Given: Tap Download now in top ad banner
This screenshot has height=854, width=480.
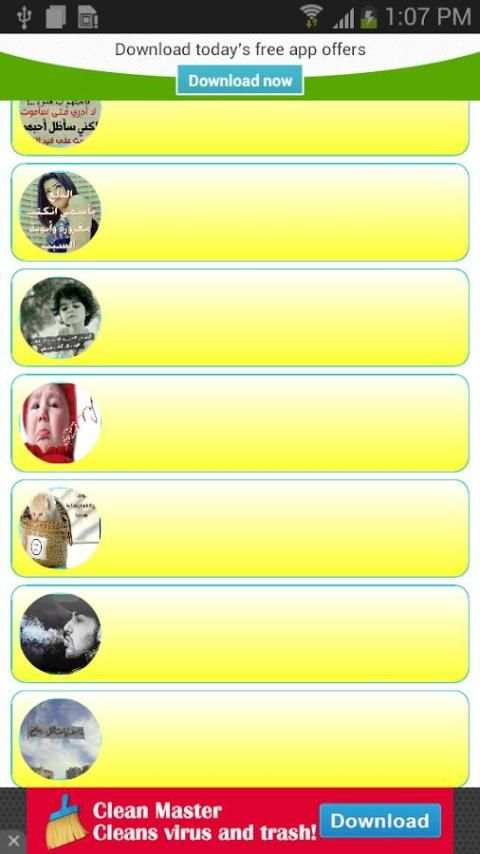Looking at the screenshot, I should [240, 80].
